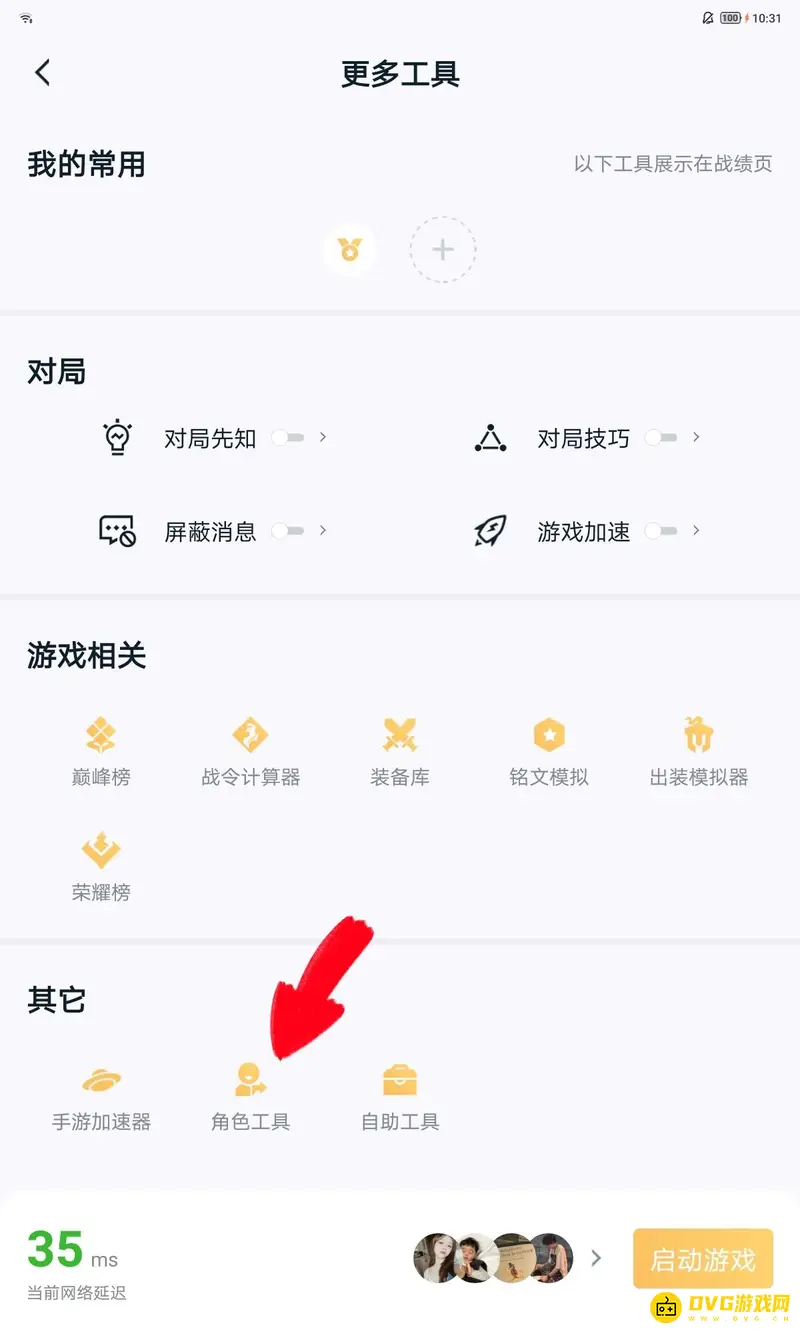The image size is (800, 1333).
Task: Open the 装备库 equipment library
Action: point(399,748)
